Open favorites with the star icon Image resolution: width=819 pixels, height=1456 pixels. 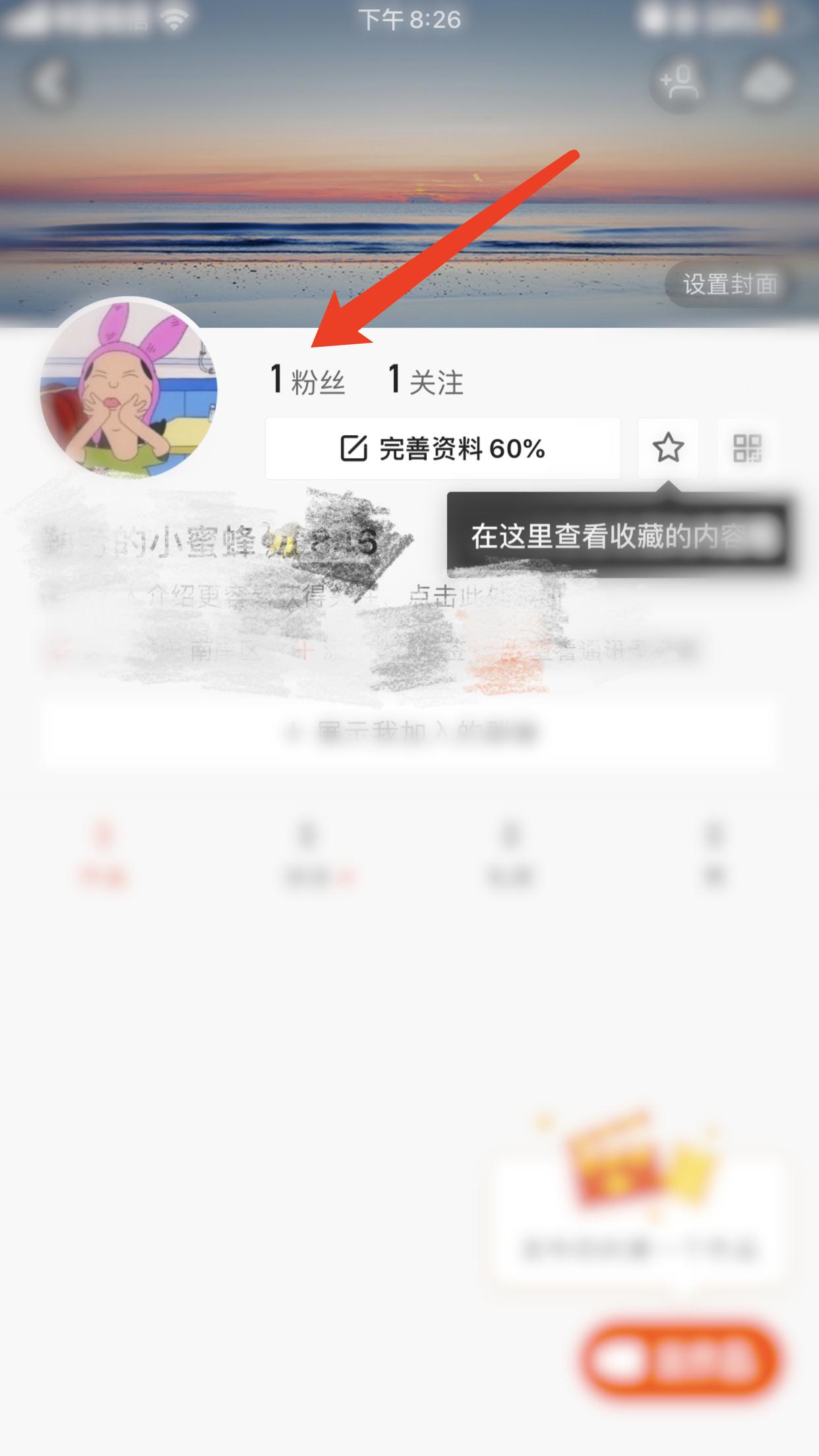click(668, 448)
